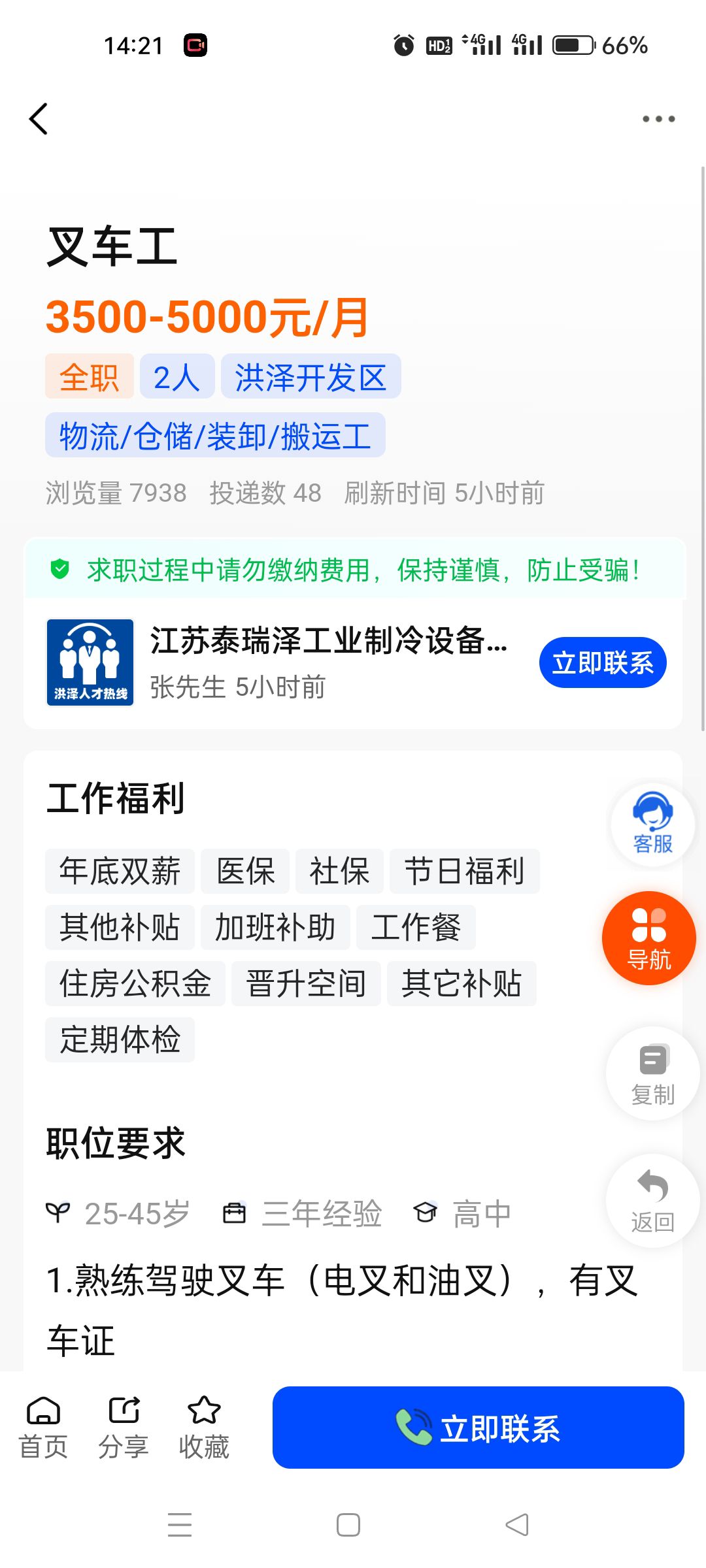Contact customer service via 客服
This screenshot has width=706, height=1568.
click(x=652, y=825)
